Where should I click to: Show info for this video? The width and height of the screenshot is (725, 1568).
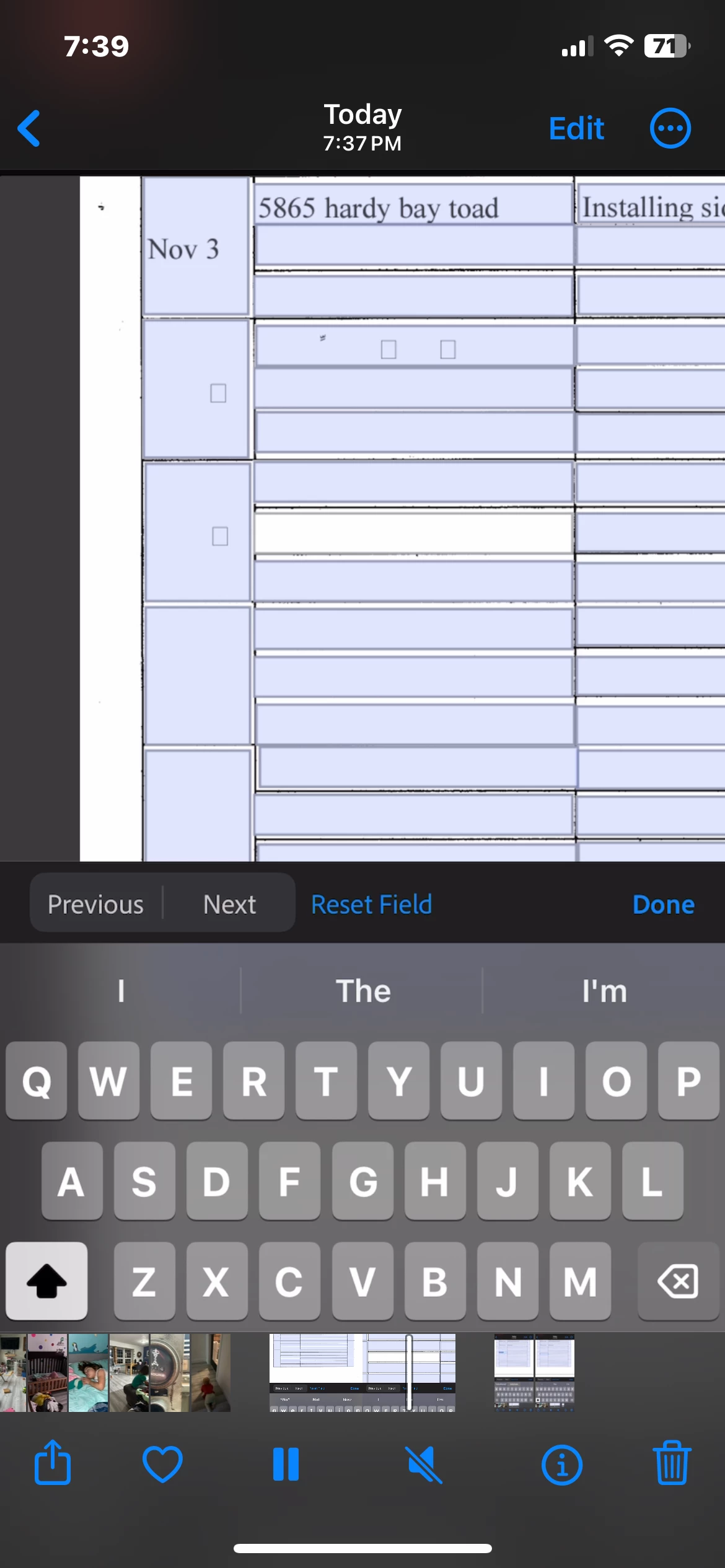click(x=561, y=1464)
